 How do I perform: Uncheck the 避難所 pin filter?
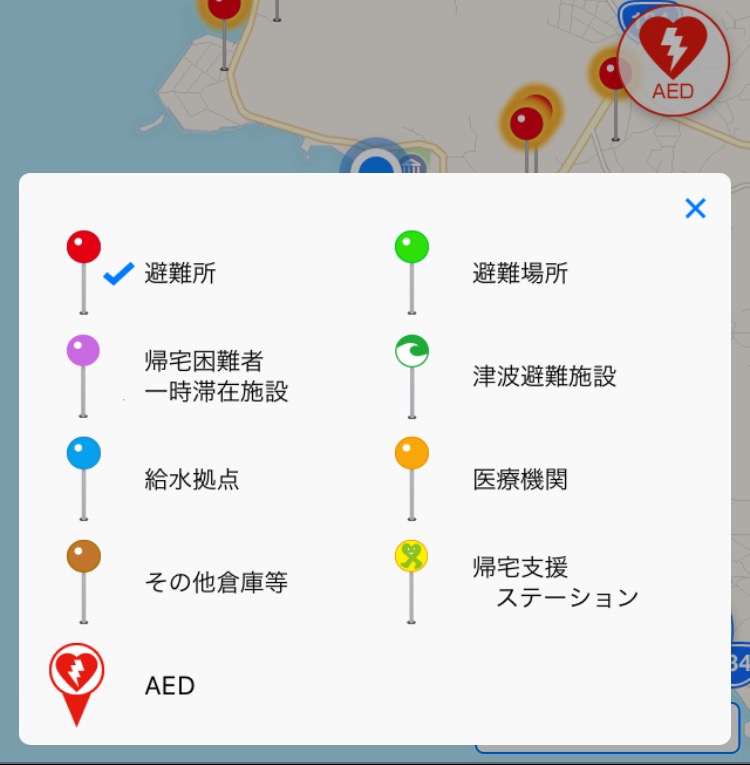point(178,273)
